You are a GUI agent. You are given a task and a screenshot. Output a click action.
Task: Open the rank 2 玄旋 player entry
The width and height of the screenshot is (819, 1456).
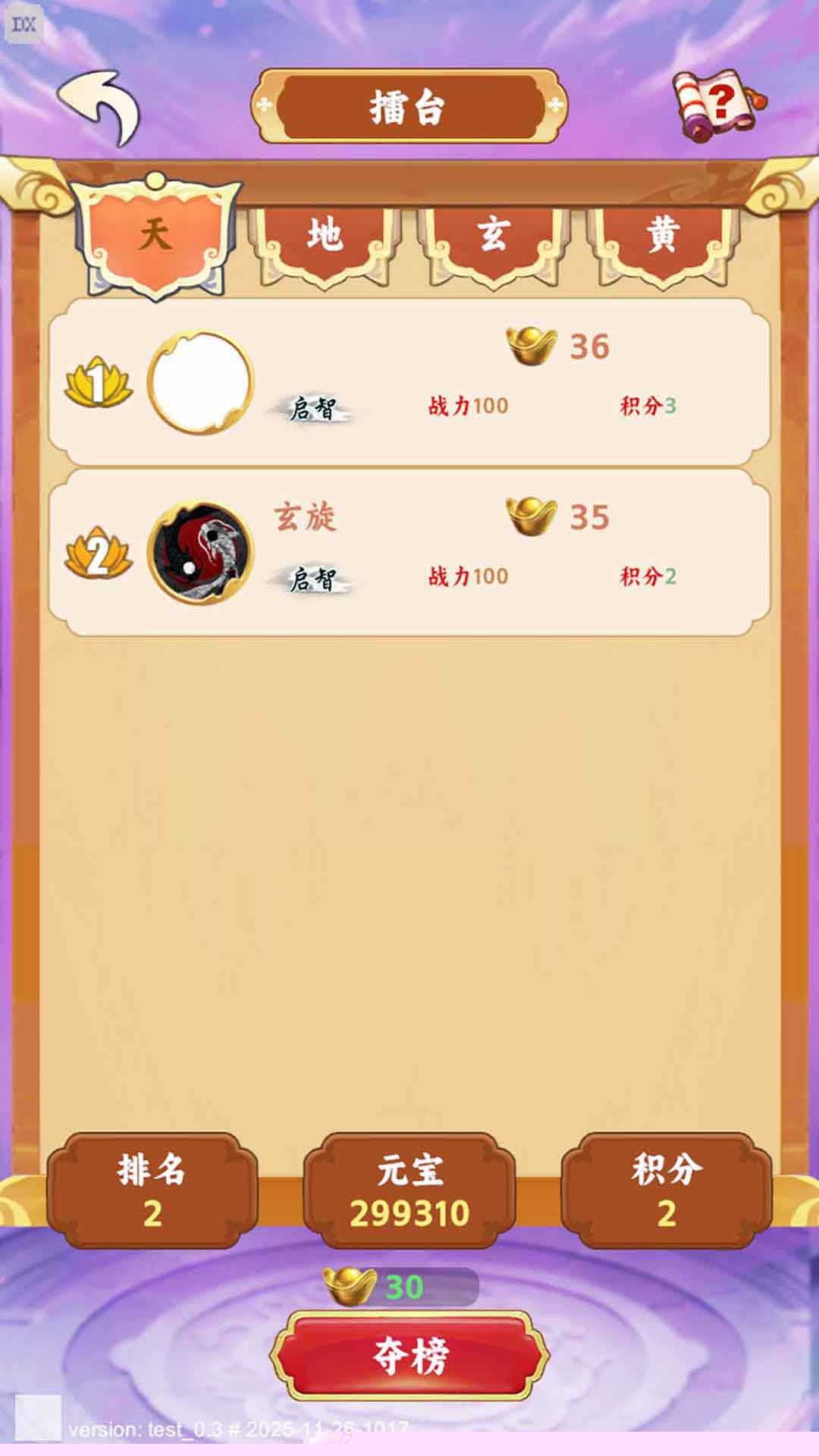click(409, 552)
